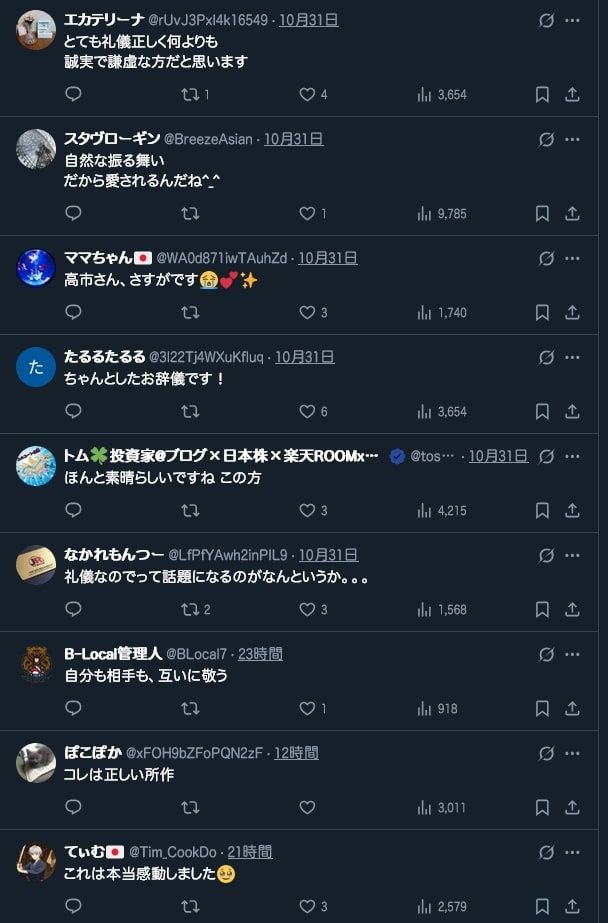Like たるるたるる's reply
The image size is (608, 923).
[x=307, y=411]
